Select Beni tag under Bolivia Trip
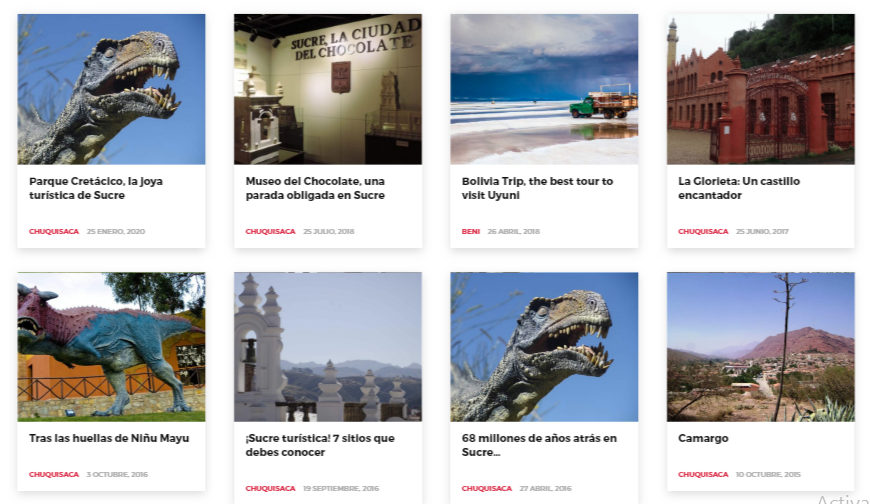Screen dimensions: 870x504 (471, 231)
